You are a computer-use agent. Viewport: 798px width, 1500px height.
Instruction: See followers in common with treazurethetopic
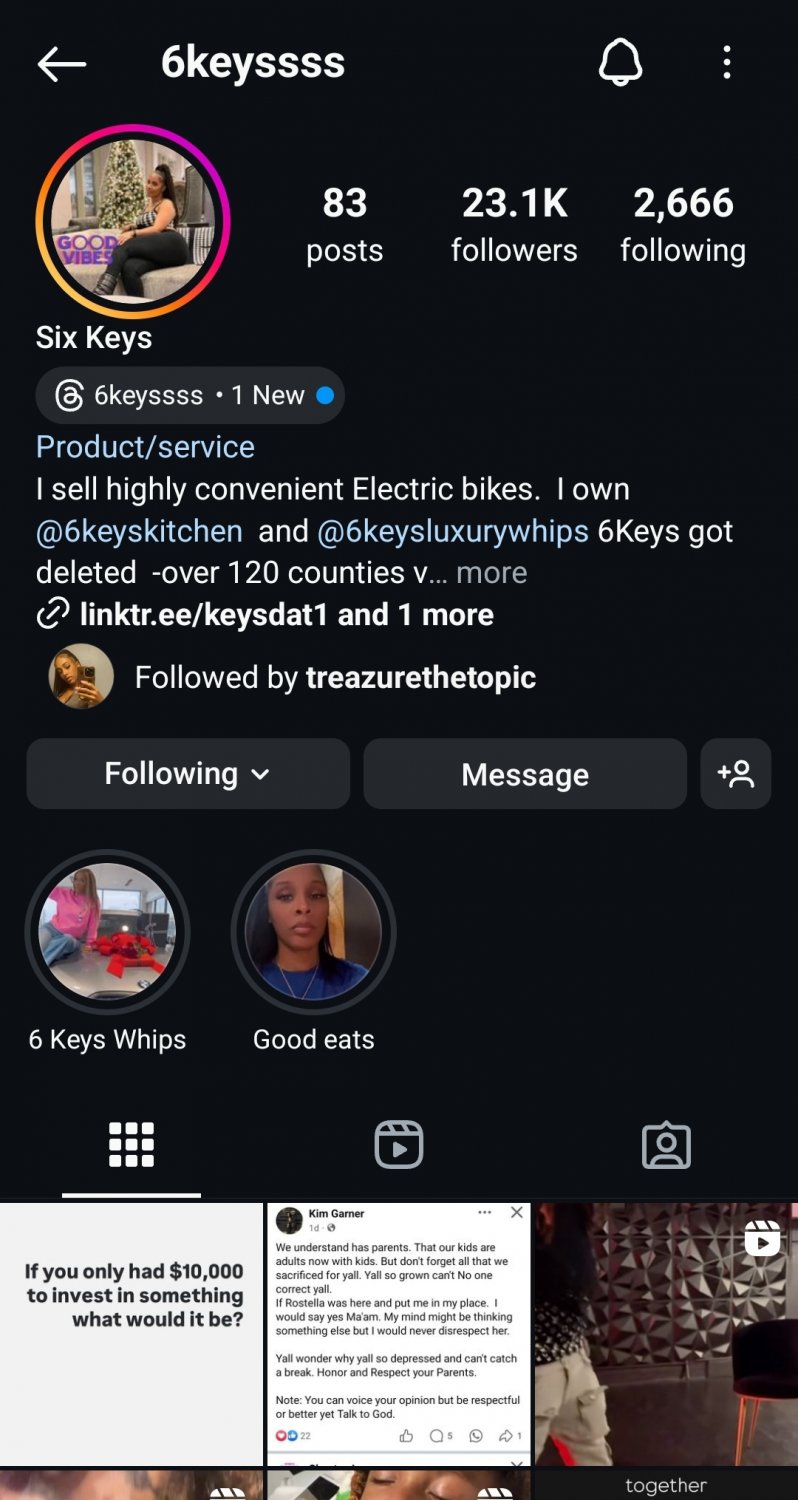335,677
